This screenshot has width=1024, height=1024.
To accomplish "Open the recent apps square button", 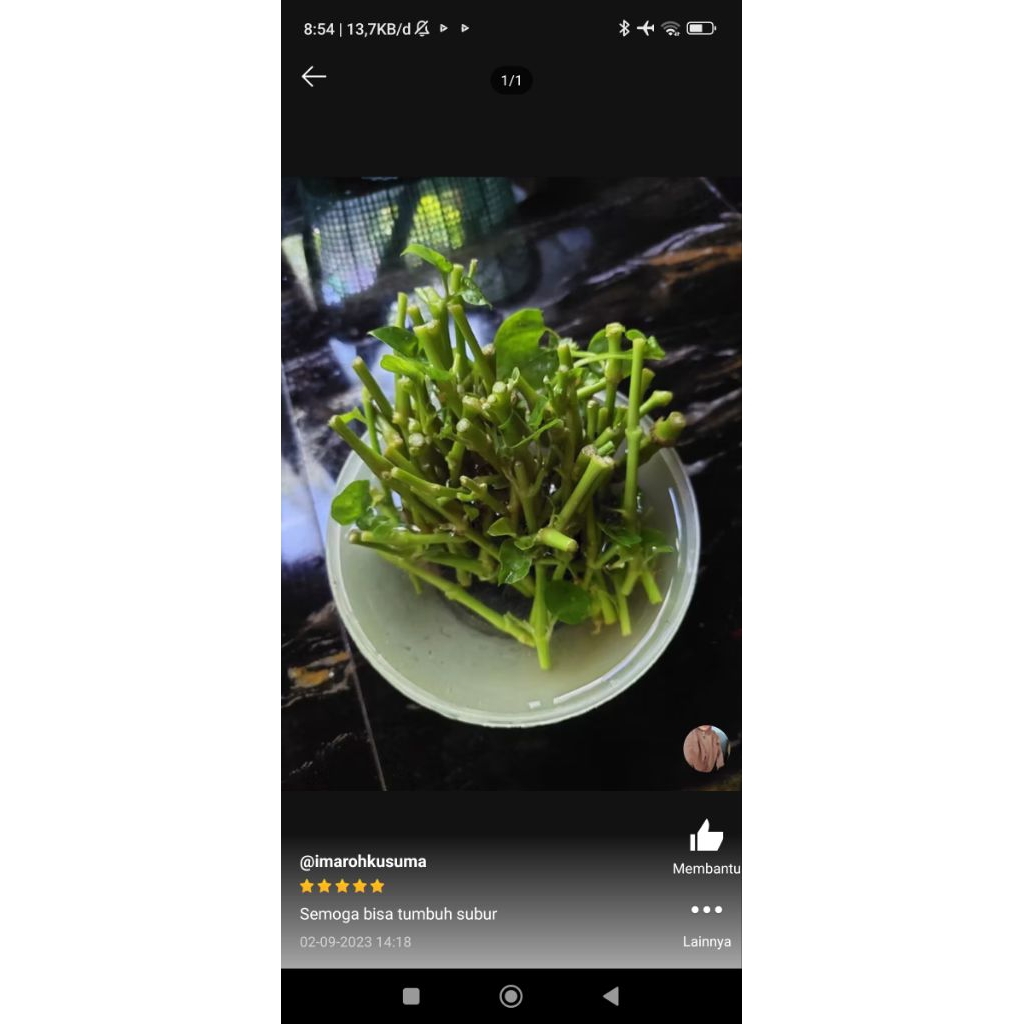I will tap(411, 996).
